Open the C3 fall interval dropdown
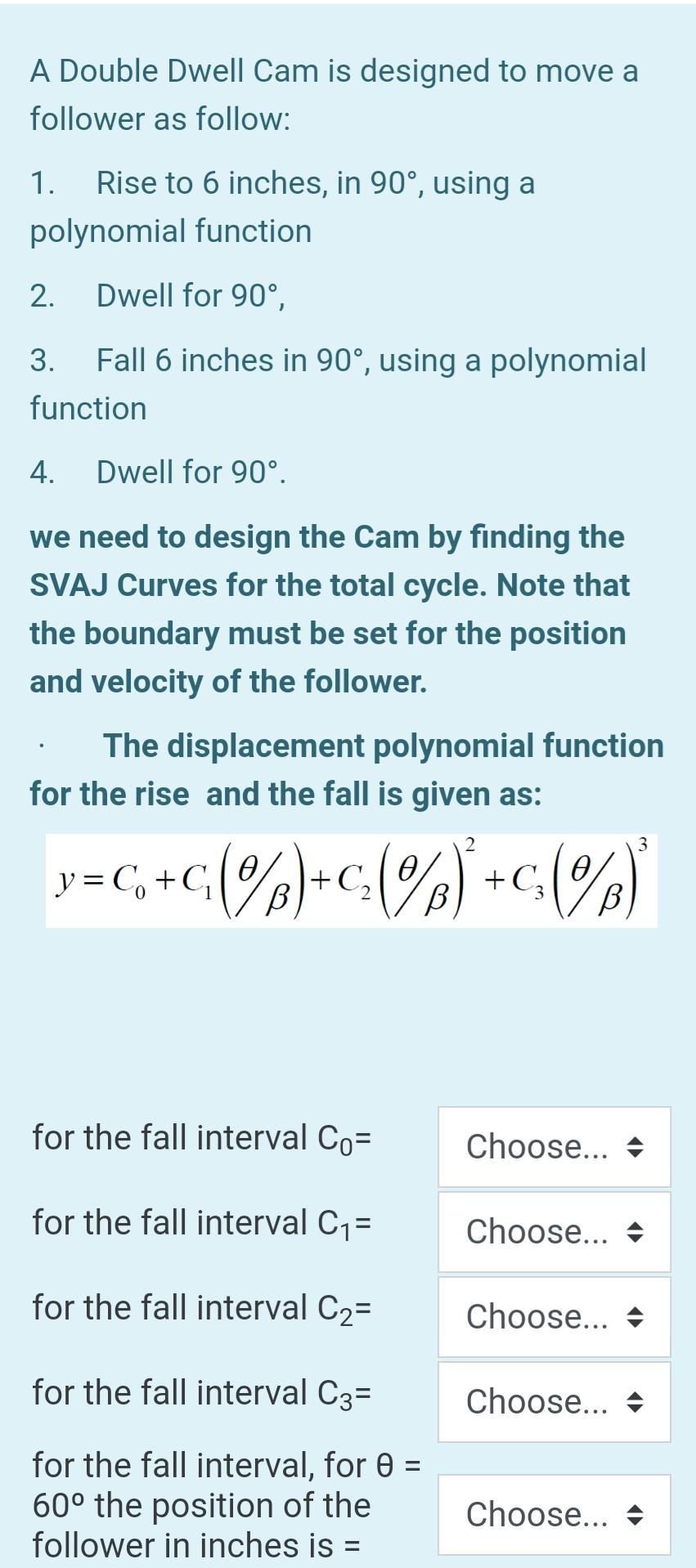Image resolution: width=696 pixels, height=1568 pixels. pos(554,1401)
